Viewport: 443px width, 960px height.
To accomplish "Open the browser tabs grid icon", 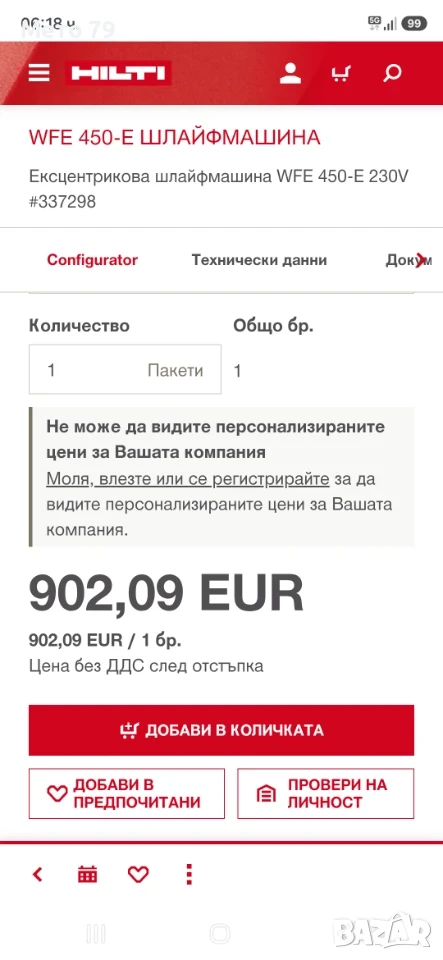I will coord(87,874).
